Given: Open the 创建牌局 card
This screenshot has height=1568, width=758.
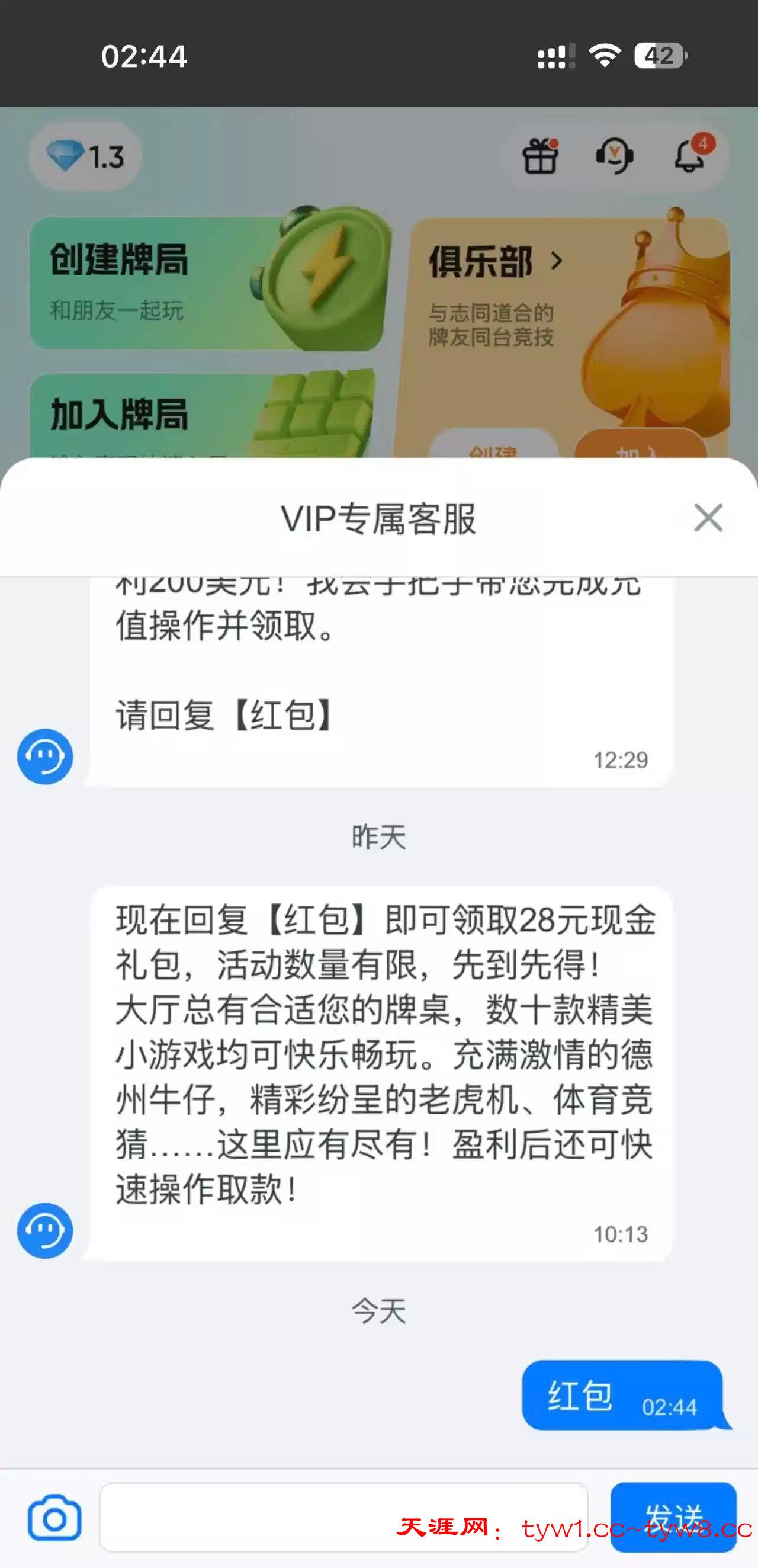Looking at the screenshot, I should click(x=207, y=283).
